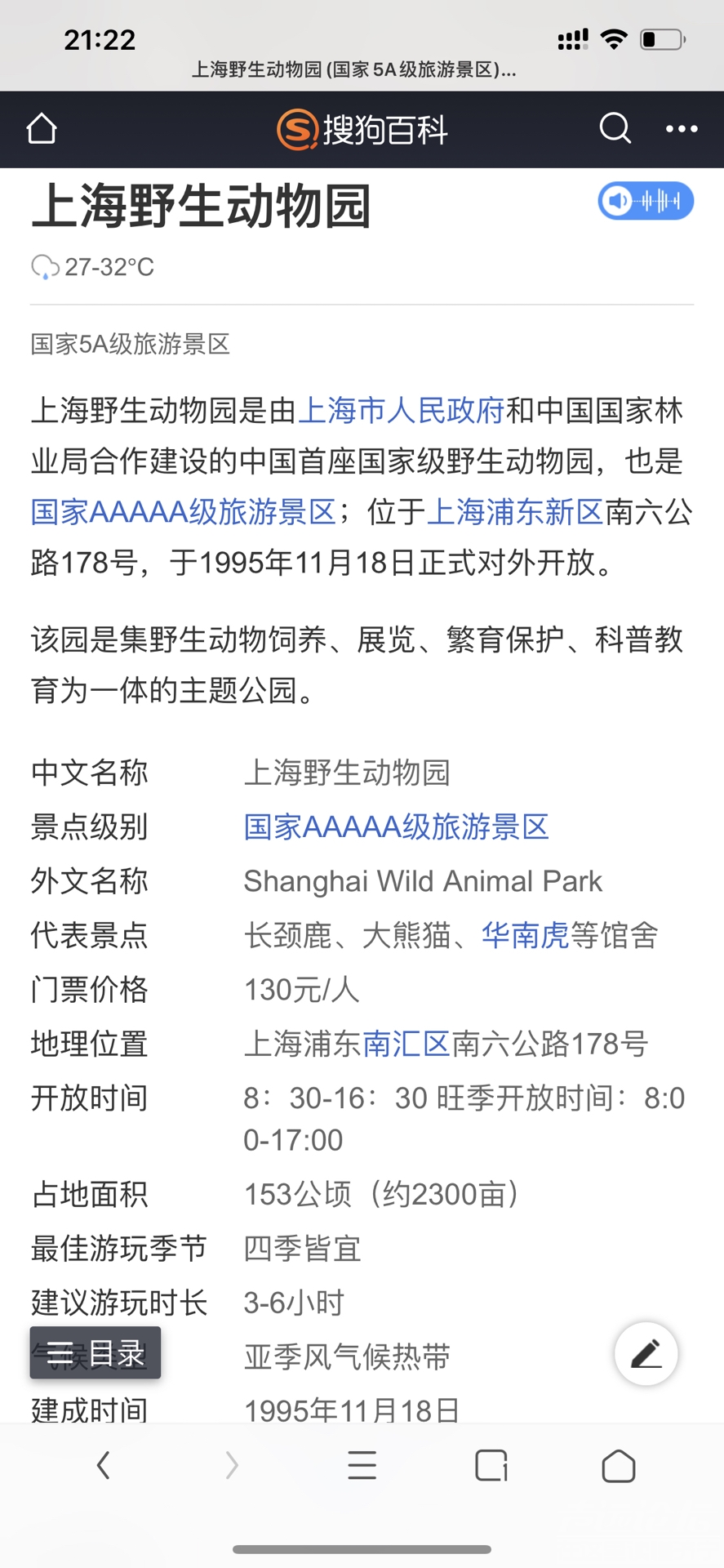Open the browser tabs switcher
The image size is (724, 1568).
pyautogui.click(x=491, y=1466)
